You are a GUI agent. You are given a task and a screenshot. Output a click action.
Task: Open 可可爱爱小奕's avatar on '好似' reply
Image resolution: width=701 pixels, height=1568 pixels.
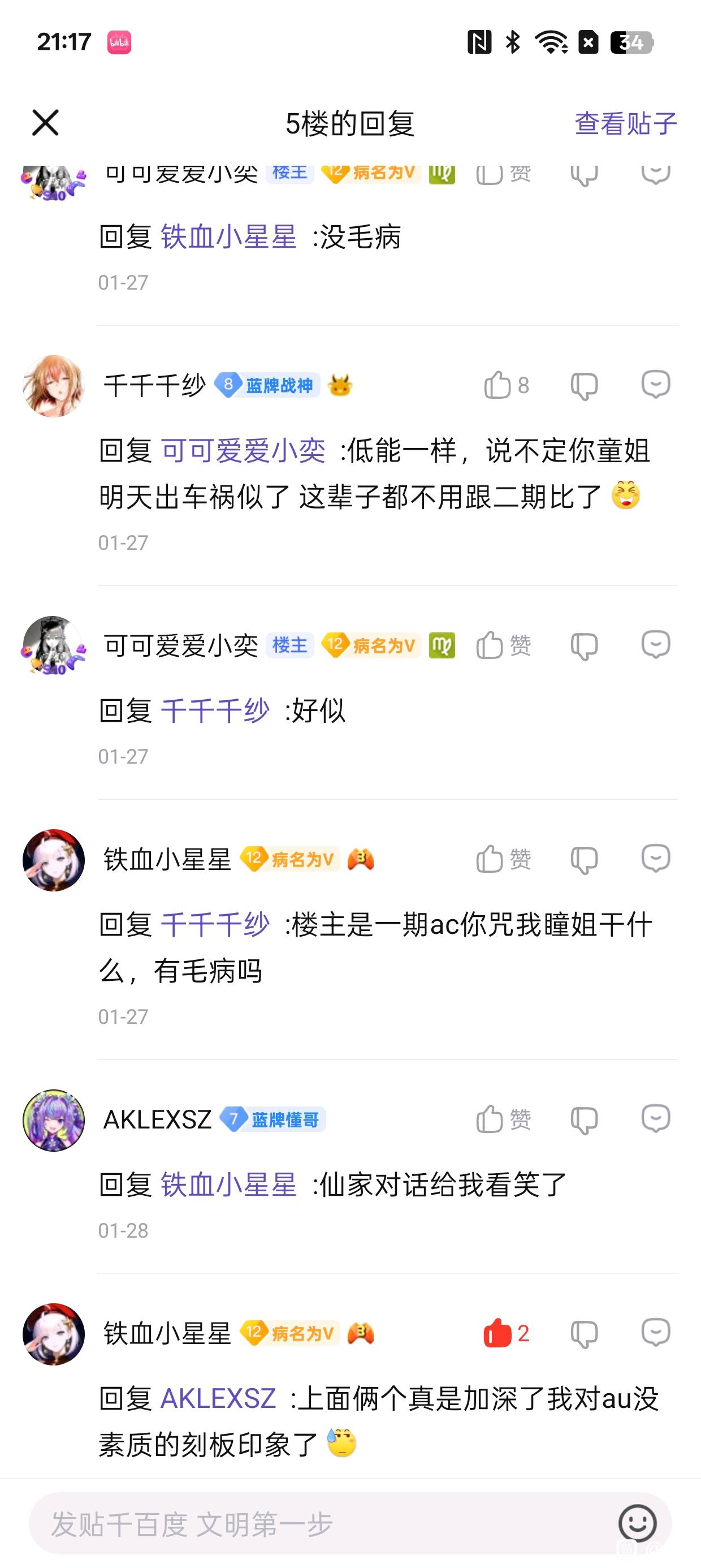[54, 647]
